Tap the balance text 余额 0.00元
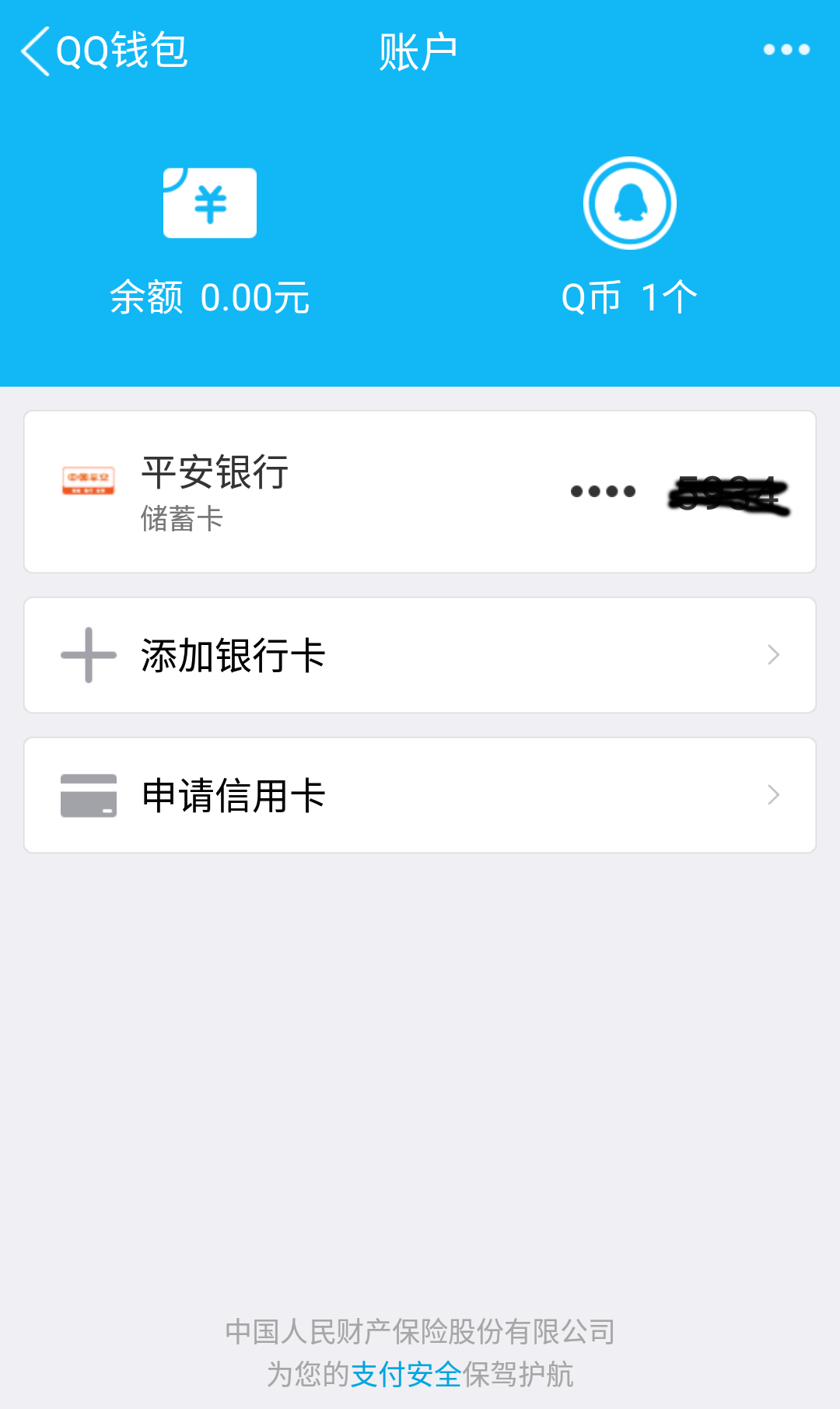 coord(208,298)
